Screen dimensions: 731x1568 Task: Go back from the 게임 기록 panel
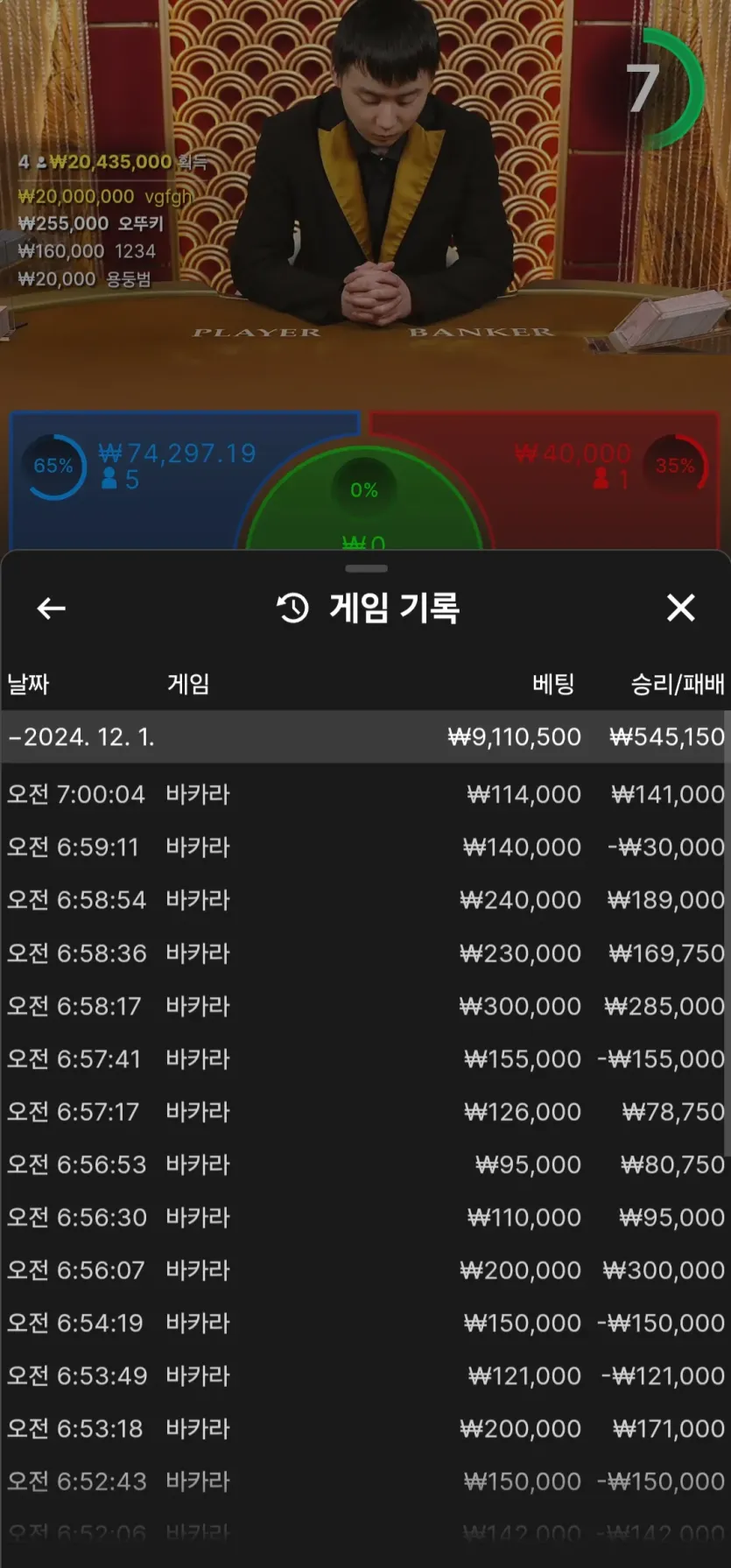coord(52,608)
